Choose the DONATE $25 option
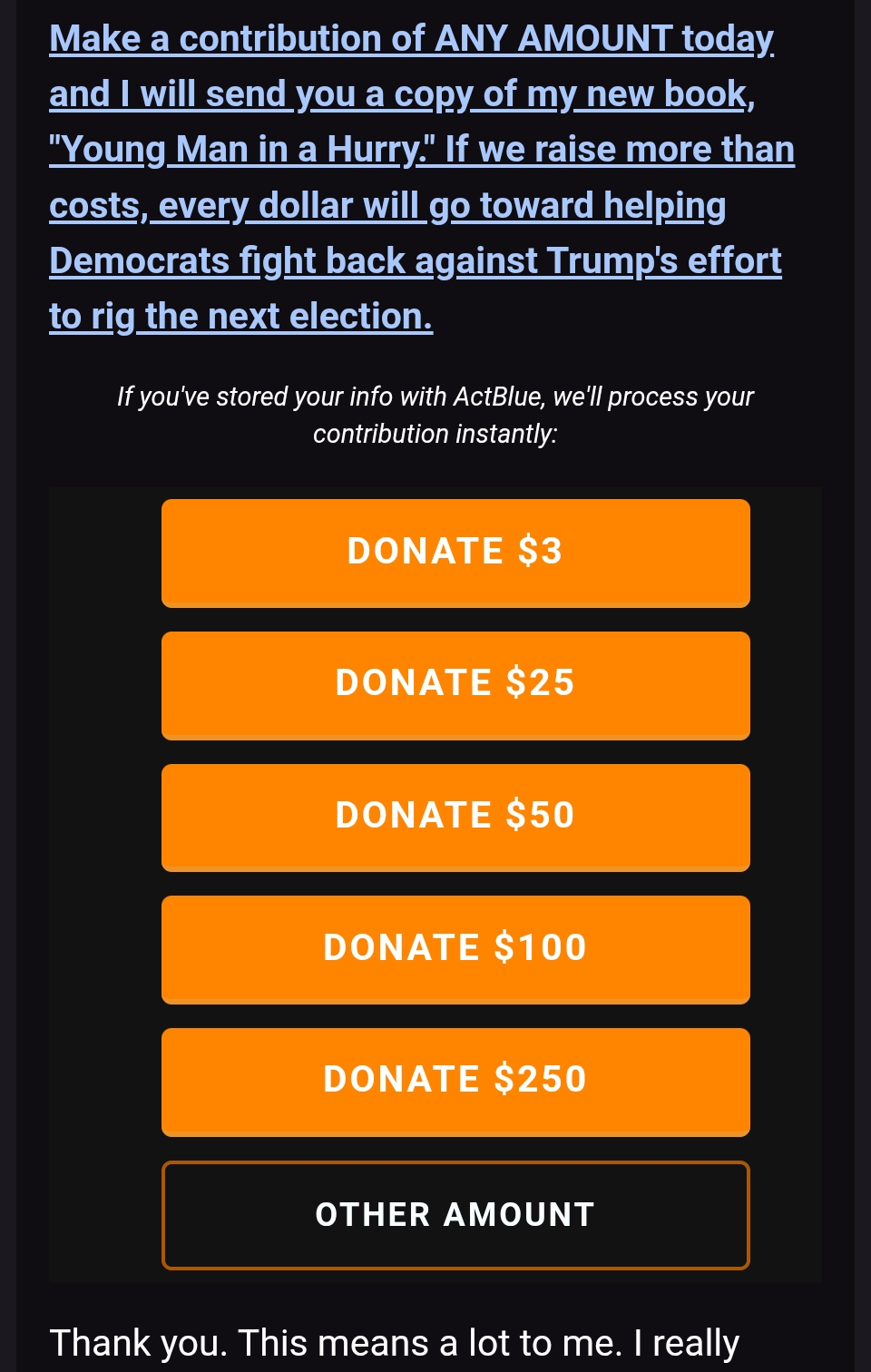Screen dimensions: 871x1372 pos(455,684)
